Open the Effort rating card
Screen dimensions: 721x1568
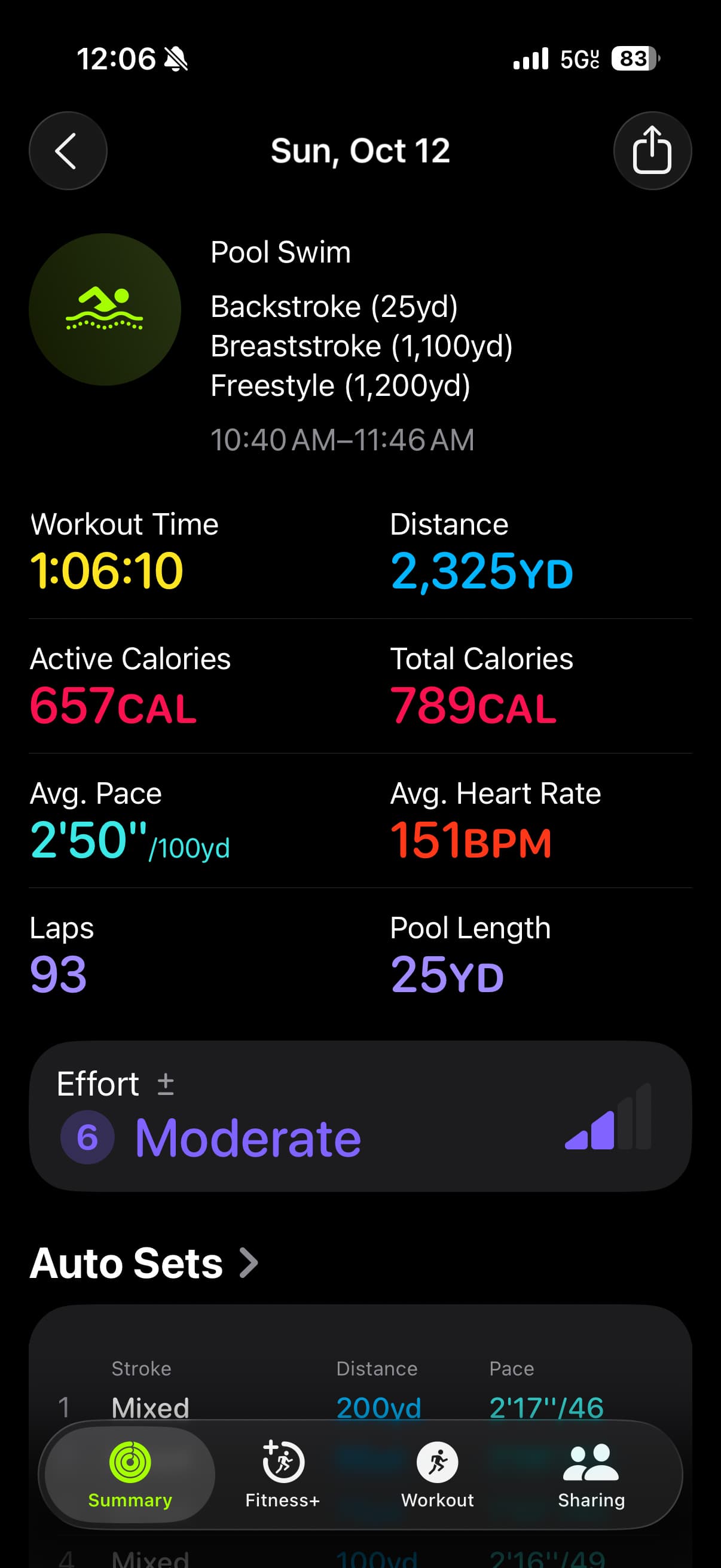coord(360,1116)
